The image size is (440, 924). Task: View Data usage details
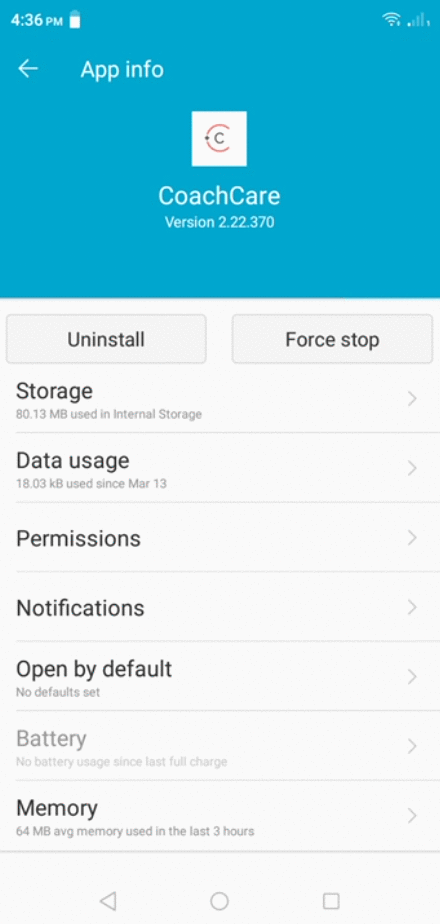click(220, 468)
